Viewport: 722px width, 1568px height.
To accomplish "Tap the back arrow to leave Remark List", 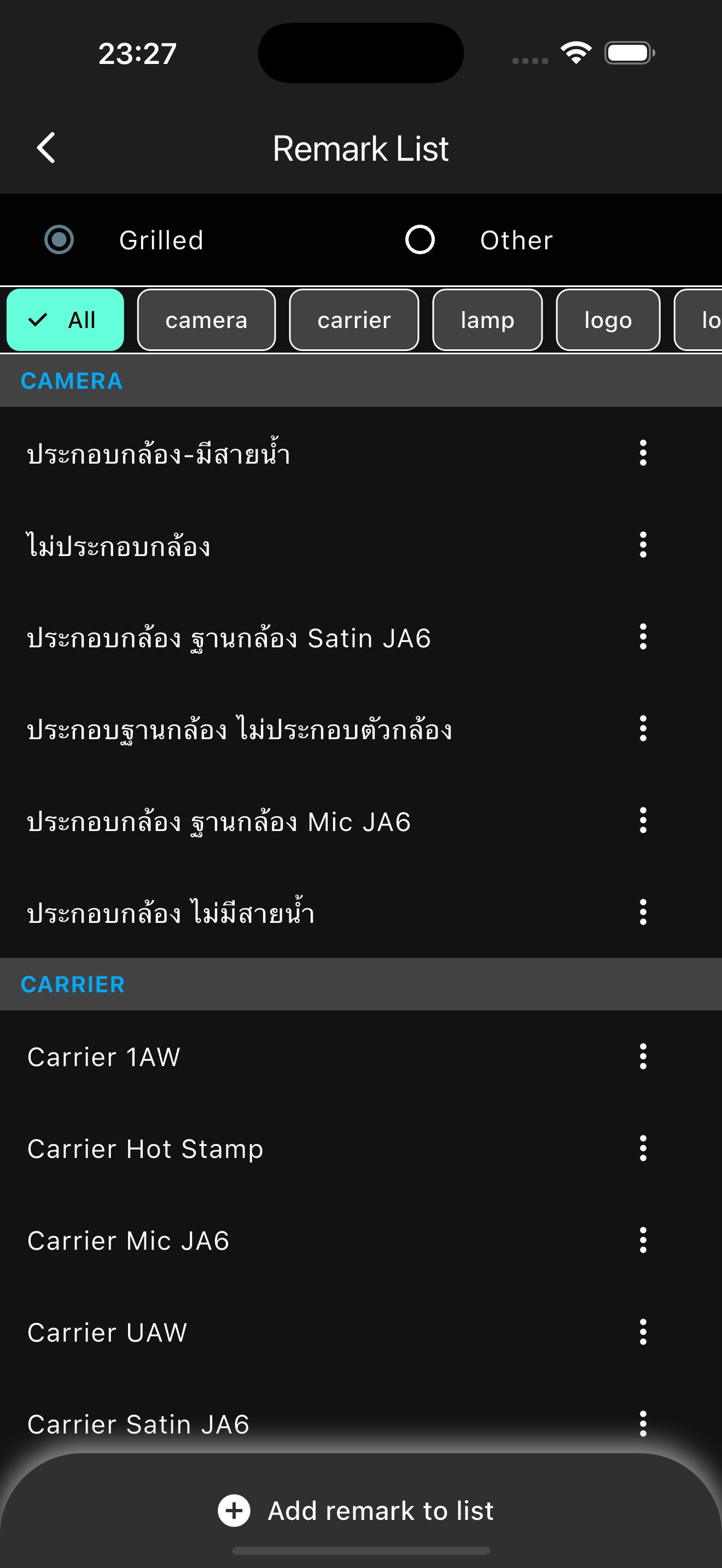I will pyautogui.click(x=45, y=148).
